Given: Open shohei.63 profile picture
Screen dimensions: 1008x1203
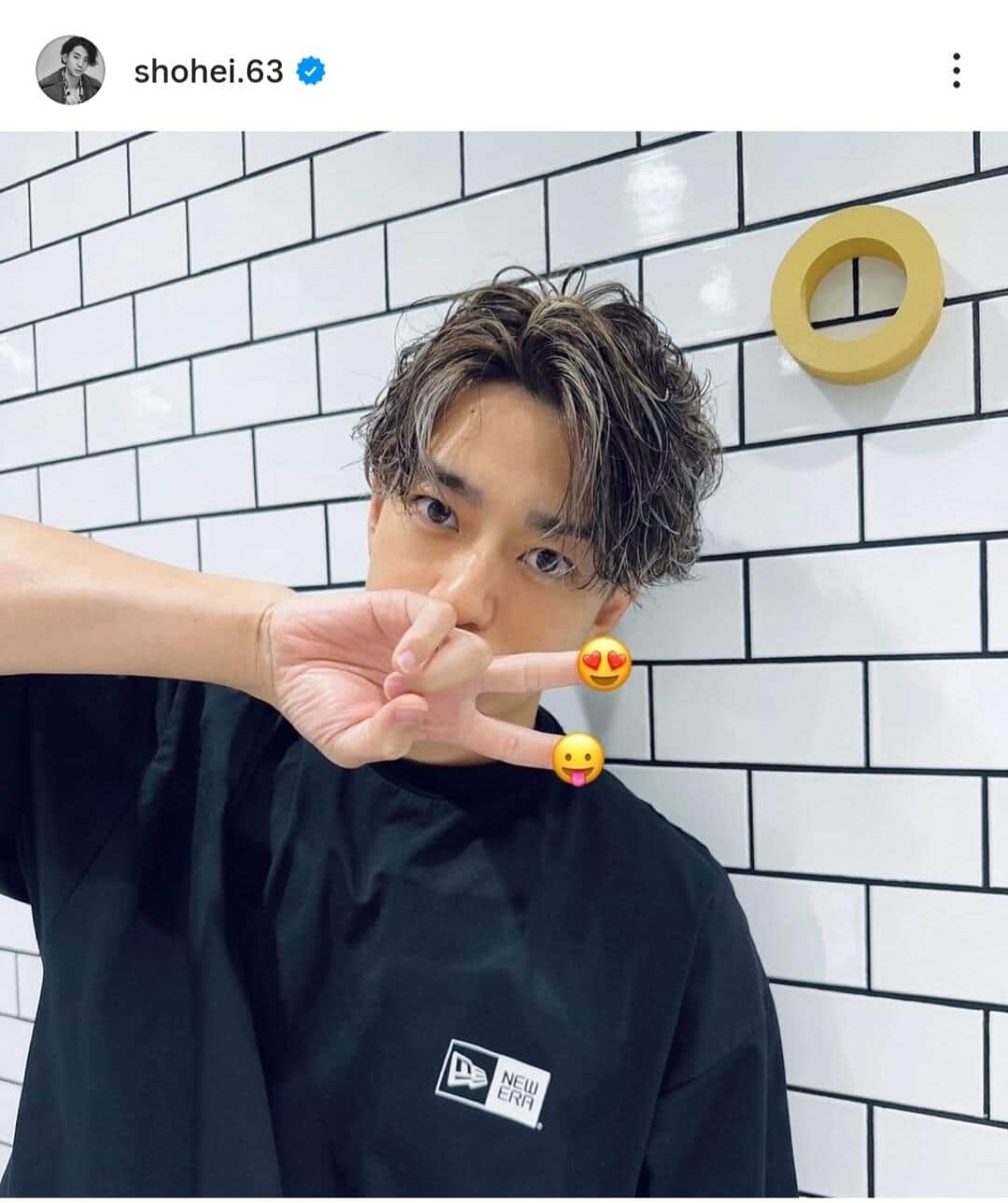Looking at the screenshot, I should coord(70,71).
